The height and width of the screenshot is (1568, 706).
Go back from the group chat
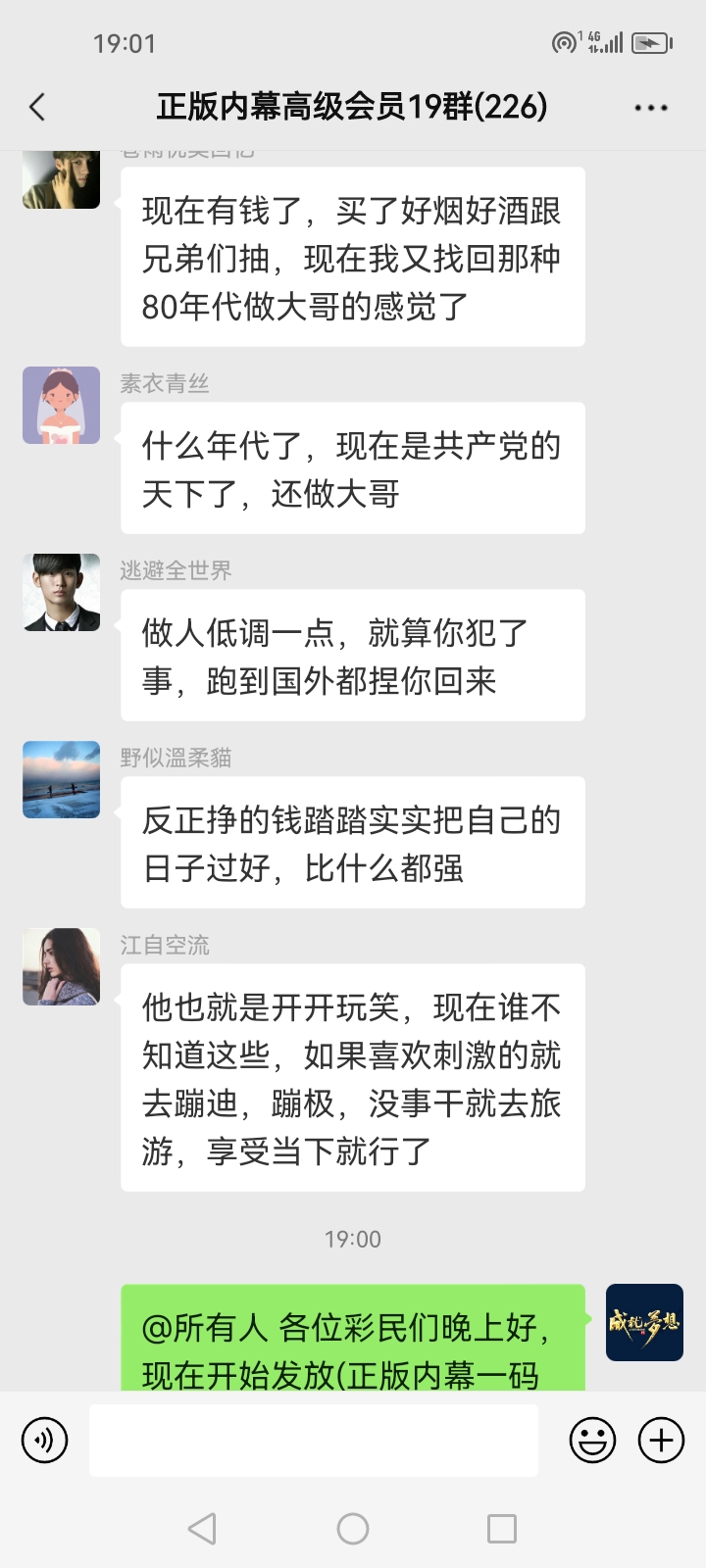tap(37, 107)
